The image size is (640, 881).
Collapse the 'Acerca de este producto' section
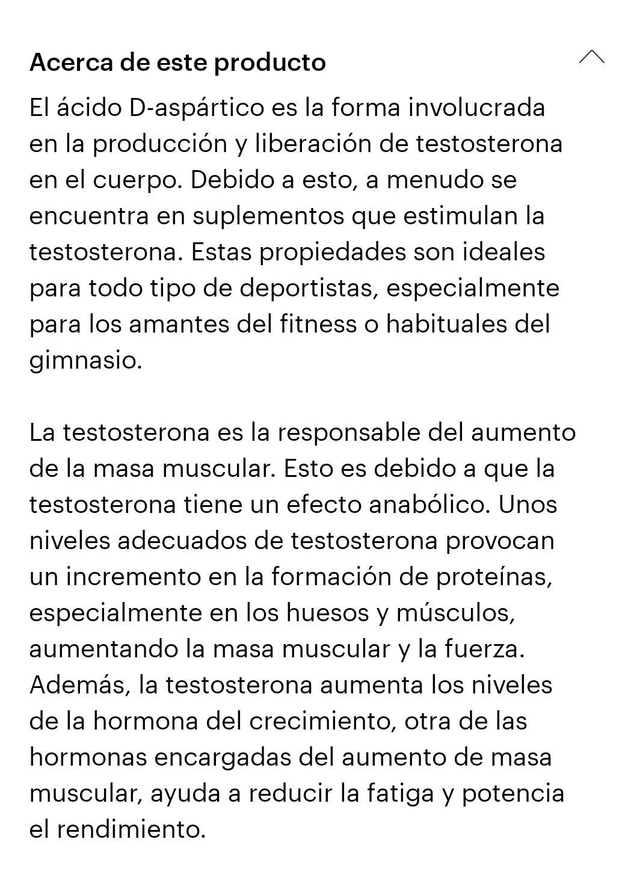591,58
